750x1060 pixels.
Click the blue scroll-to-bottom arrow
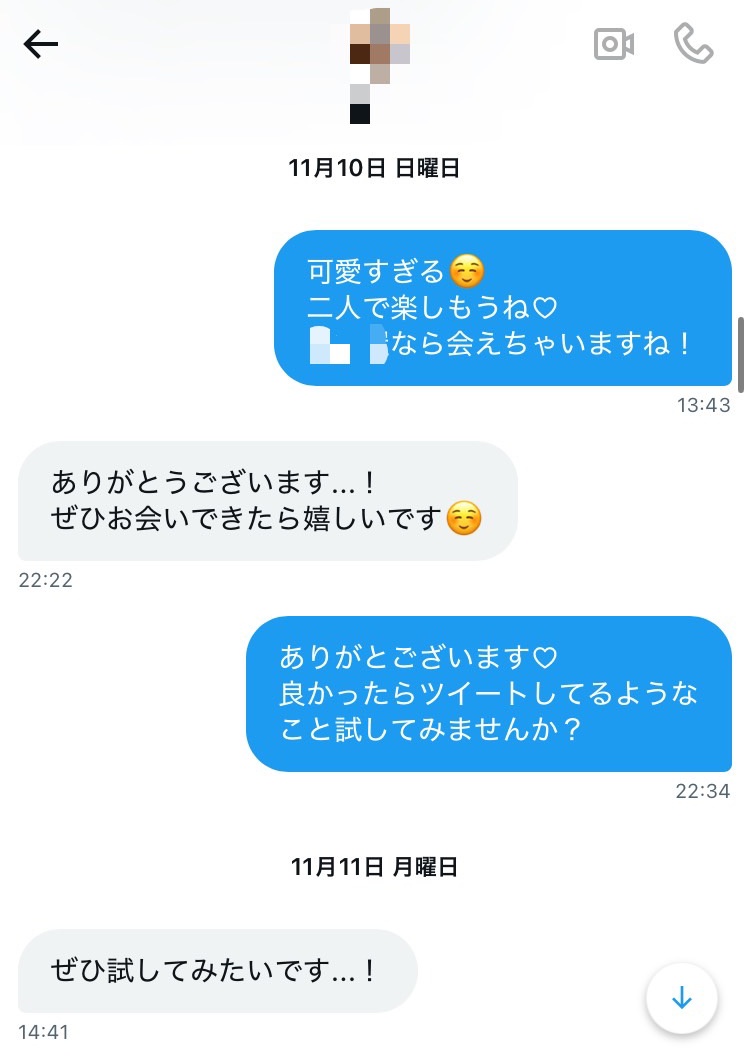(682, 997)
